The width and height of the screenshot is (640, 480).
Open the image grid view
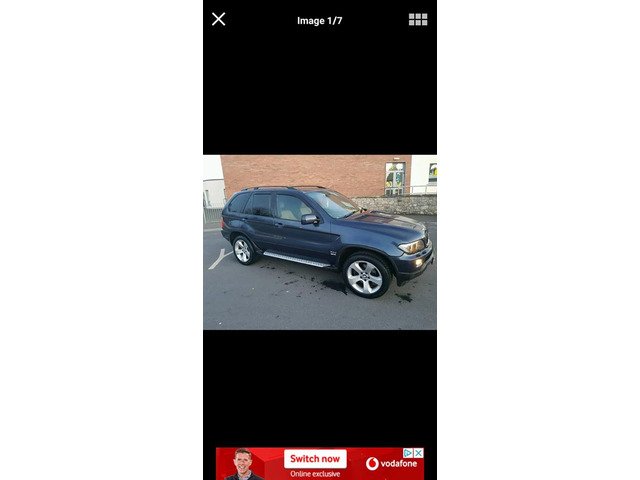point(418,19)
